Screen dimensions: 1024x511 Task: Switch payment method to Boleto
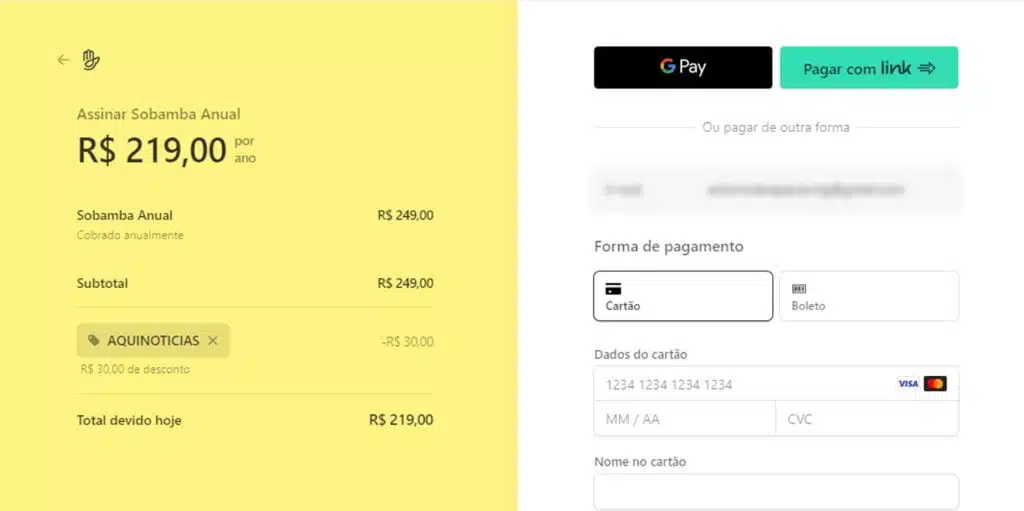coord(868,296)
